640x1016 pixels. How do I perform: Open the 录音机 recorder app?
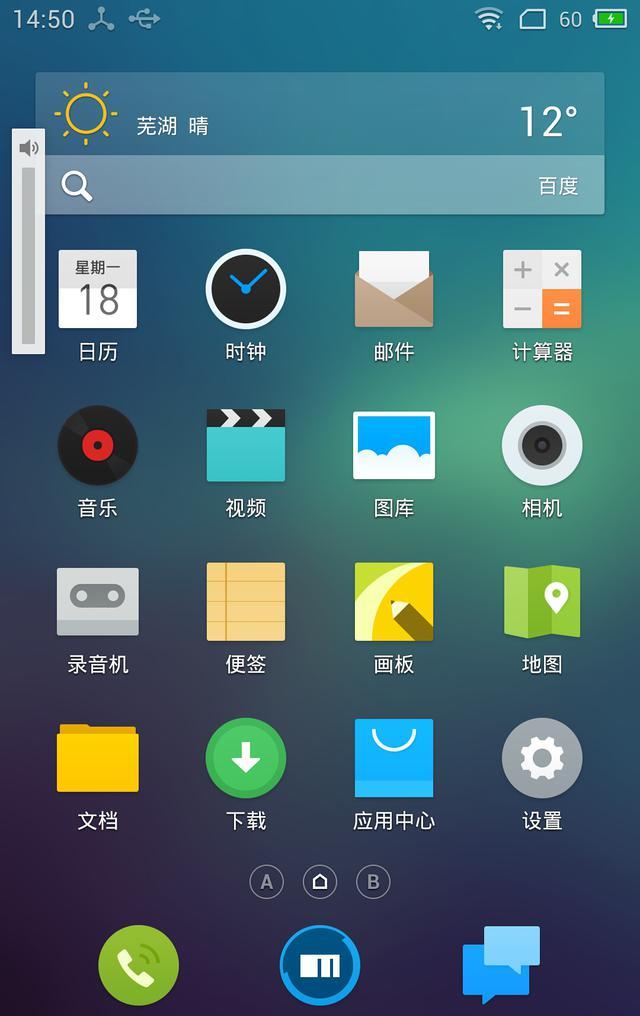[x=98, y=602]
